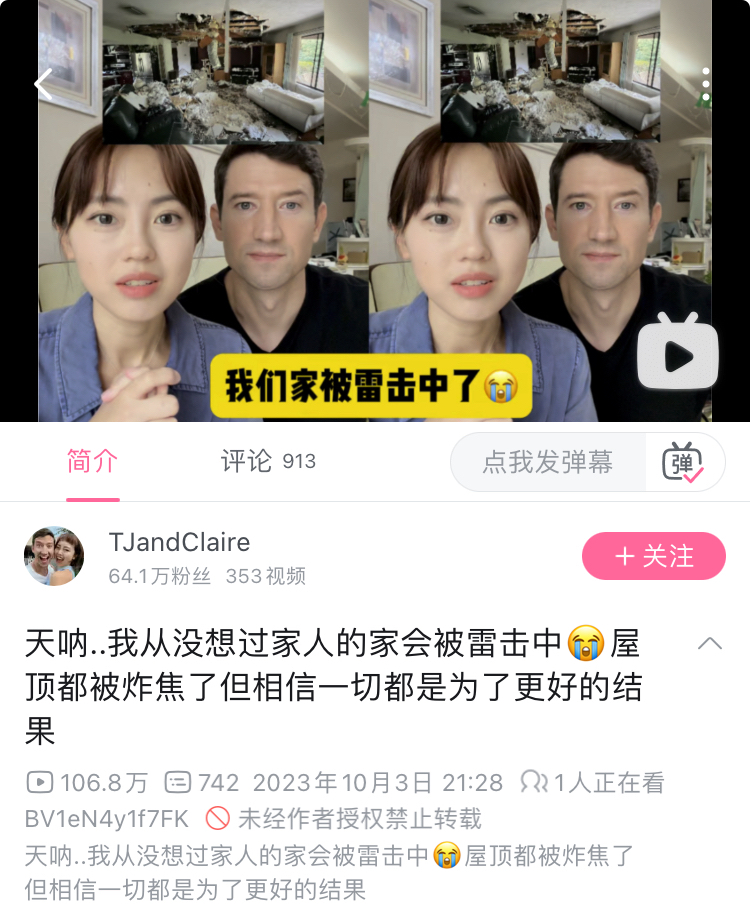Viewport: 750px width, 921px height.
Task: Tap the 点我发弹幕 input field
Action: [548, 462]
